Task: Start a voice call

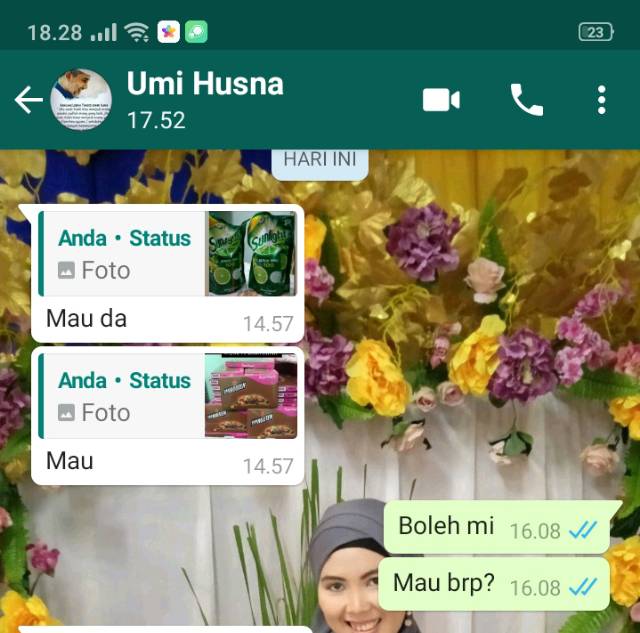Action: pyautogui.click(x=527, y=100)
